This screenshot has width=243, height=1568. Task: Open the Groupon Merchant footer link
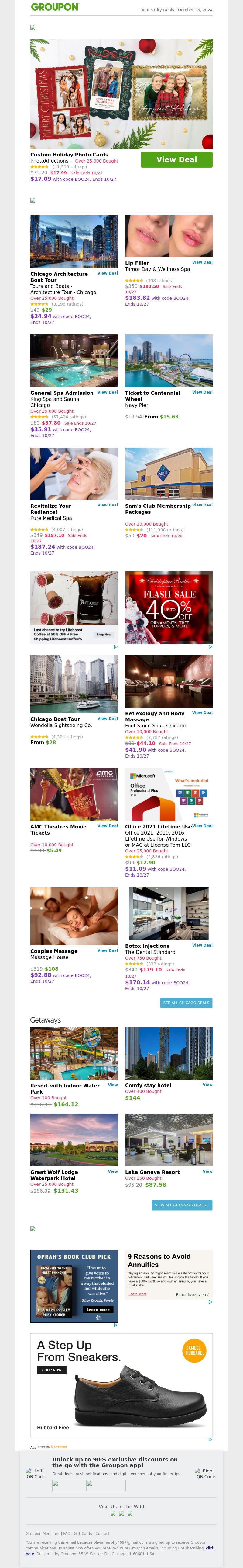click(43, 1533)
